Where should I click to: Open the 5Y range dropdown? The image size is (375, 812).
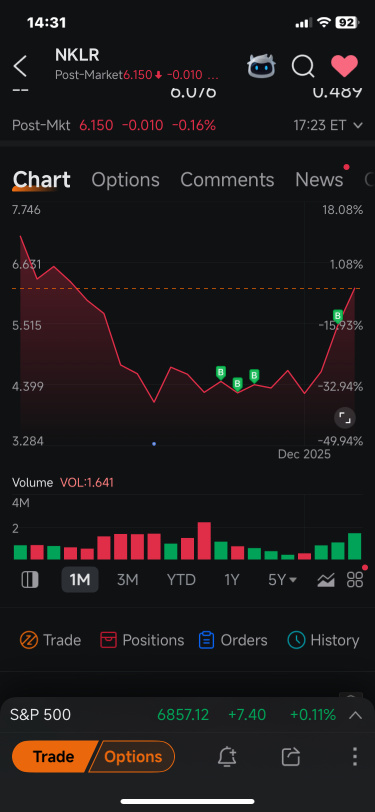tap(282, 579)
